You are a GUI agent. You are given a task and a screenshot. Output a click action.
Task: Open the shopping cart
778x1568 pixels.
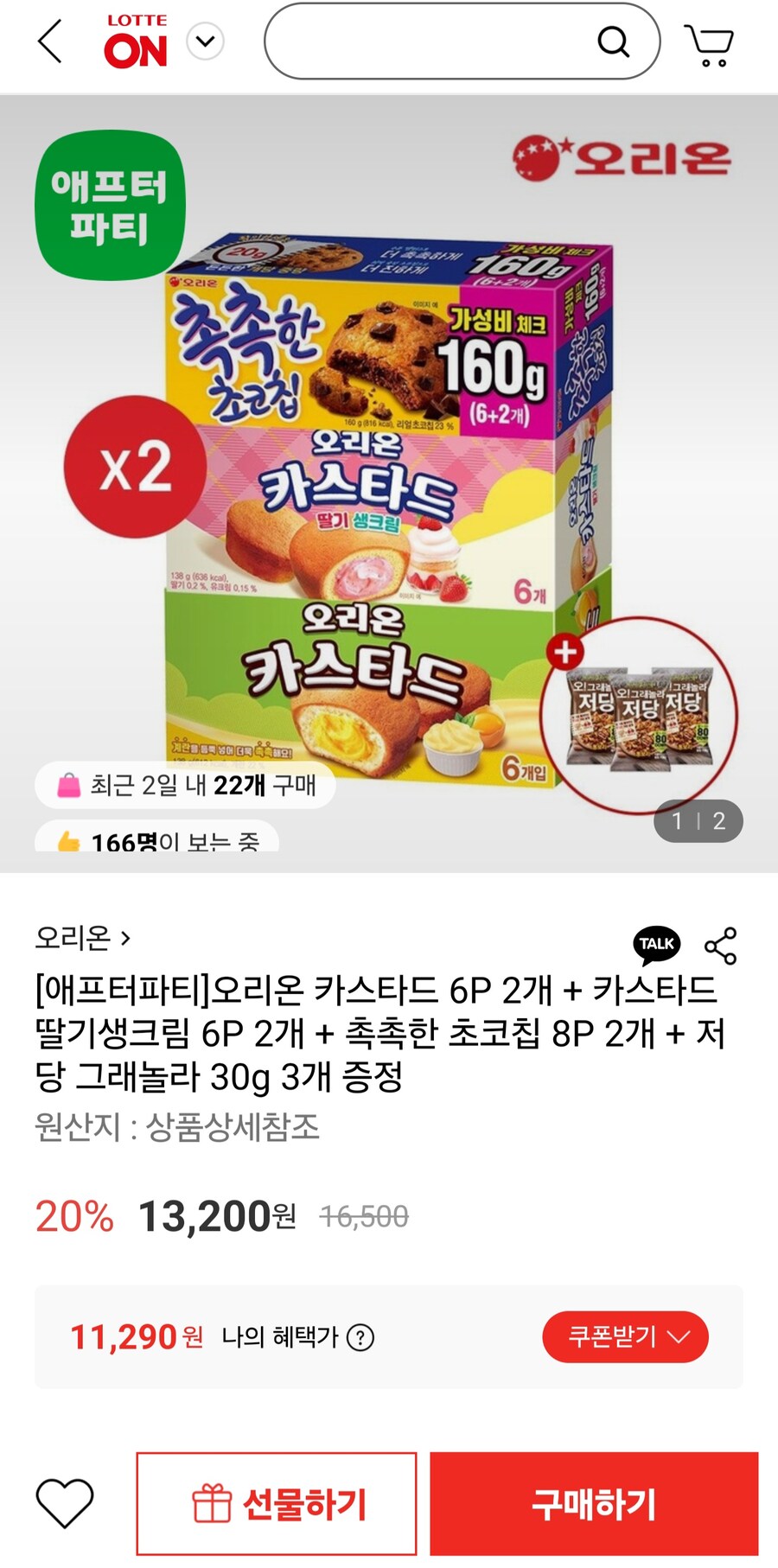tap(709, 43)
